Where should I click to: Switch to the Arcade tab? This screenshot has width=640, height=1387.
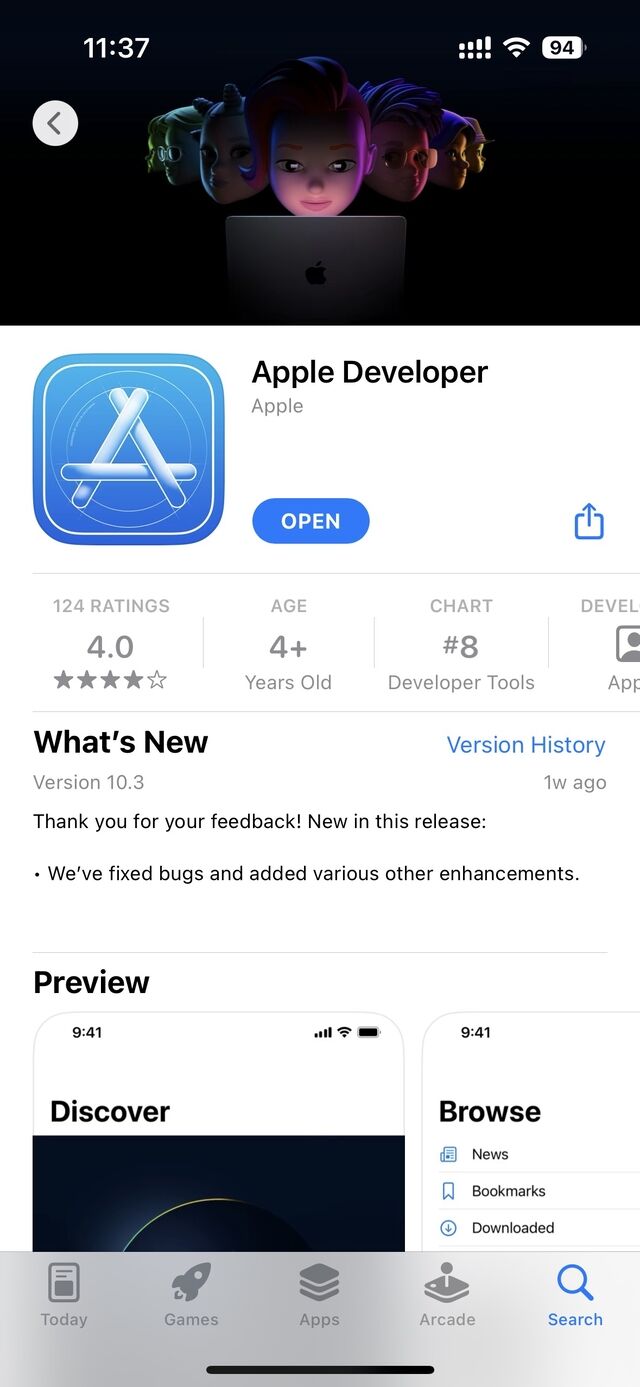coord(447,1294)
